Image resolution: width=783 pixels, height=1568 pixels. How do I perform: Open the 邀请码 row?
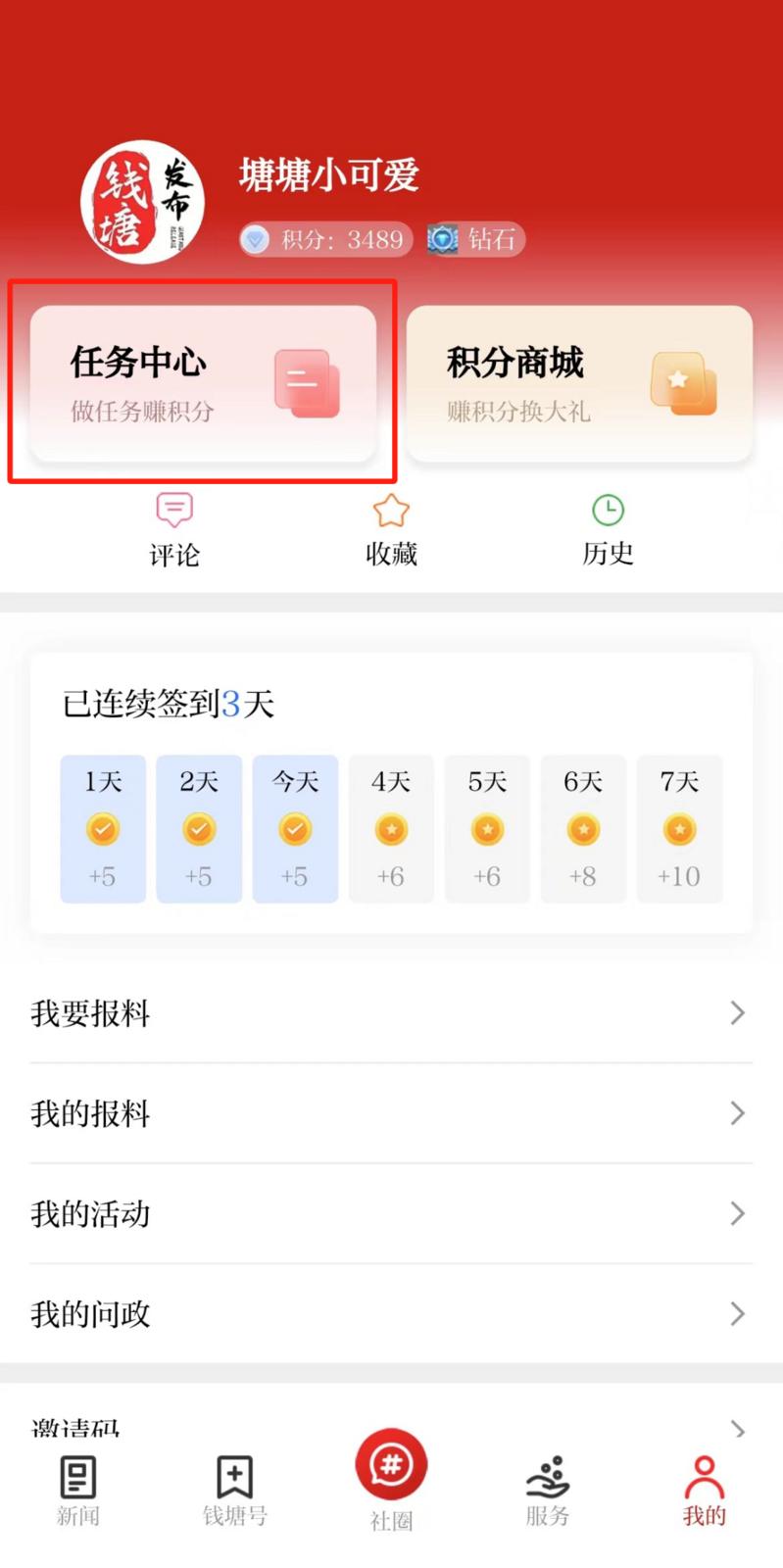[x=391, y=1423]
